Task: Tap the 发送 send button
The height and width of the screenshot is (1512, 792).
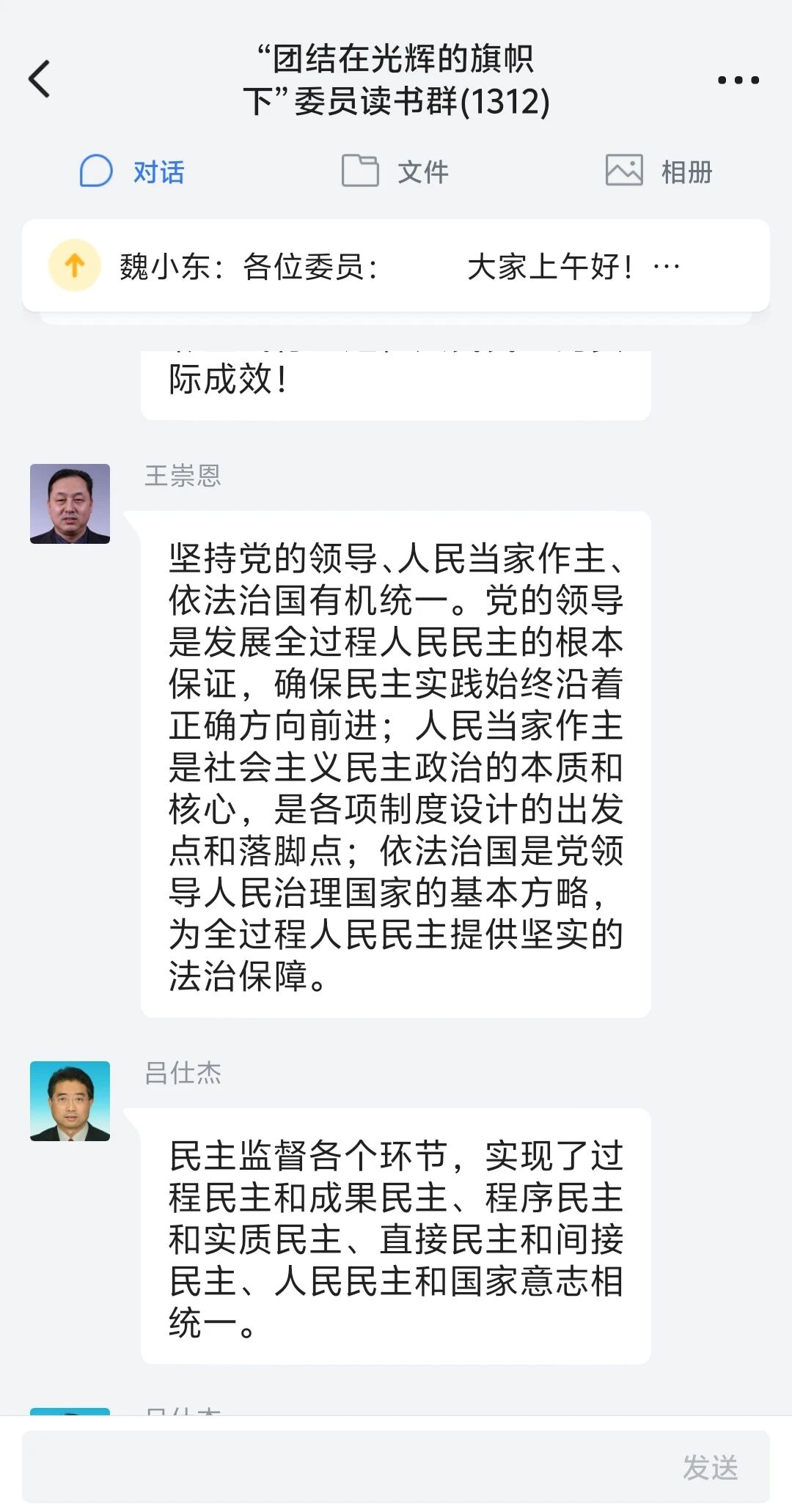Action: 710,1467
